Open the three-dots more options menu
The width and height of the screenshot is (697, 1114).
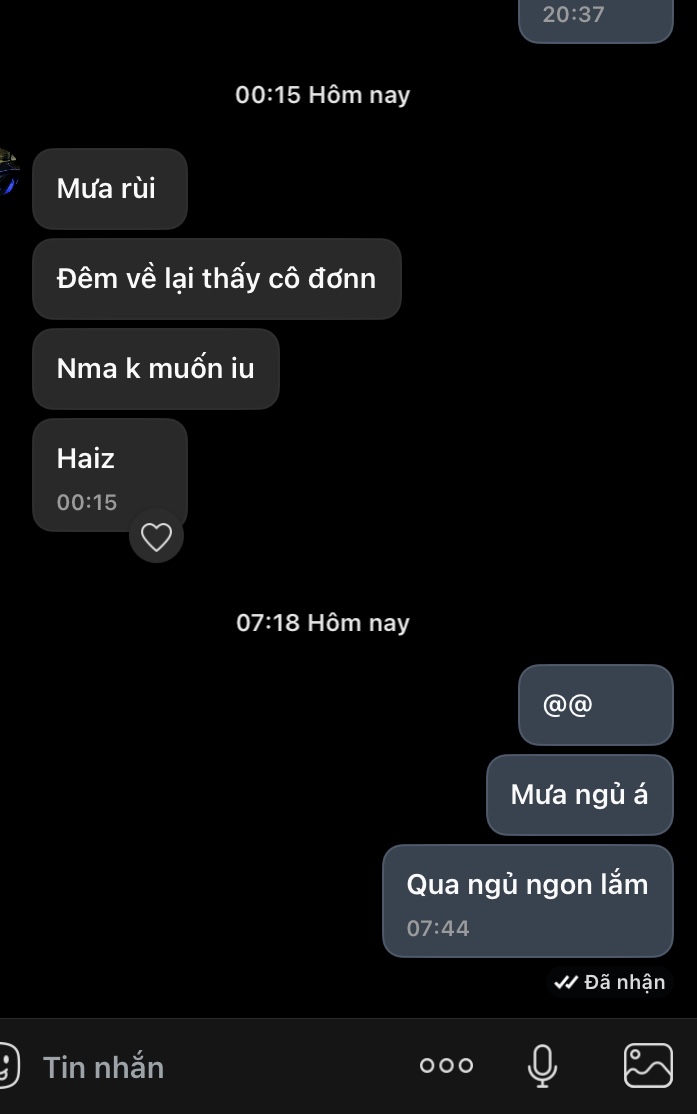tap(446, 1066)
